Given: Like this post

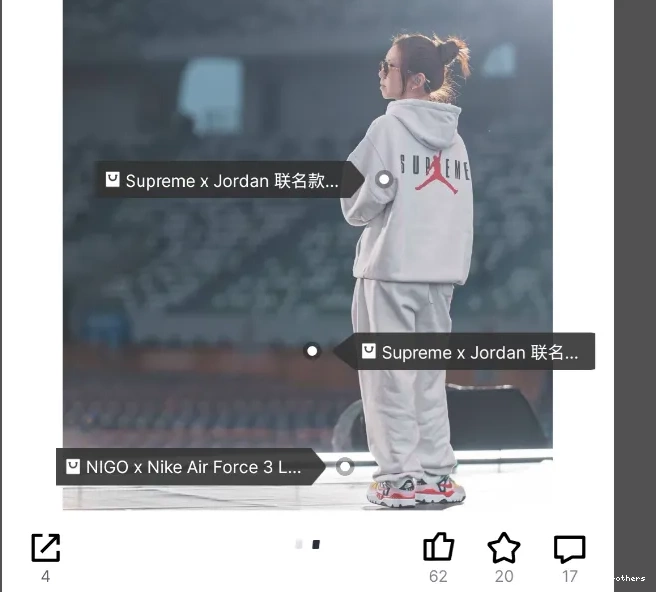Looking at the screenshot, I should [x=438, y=548].
